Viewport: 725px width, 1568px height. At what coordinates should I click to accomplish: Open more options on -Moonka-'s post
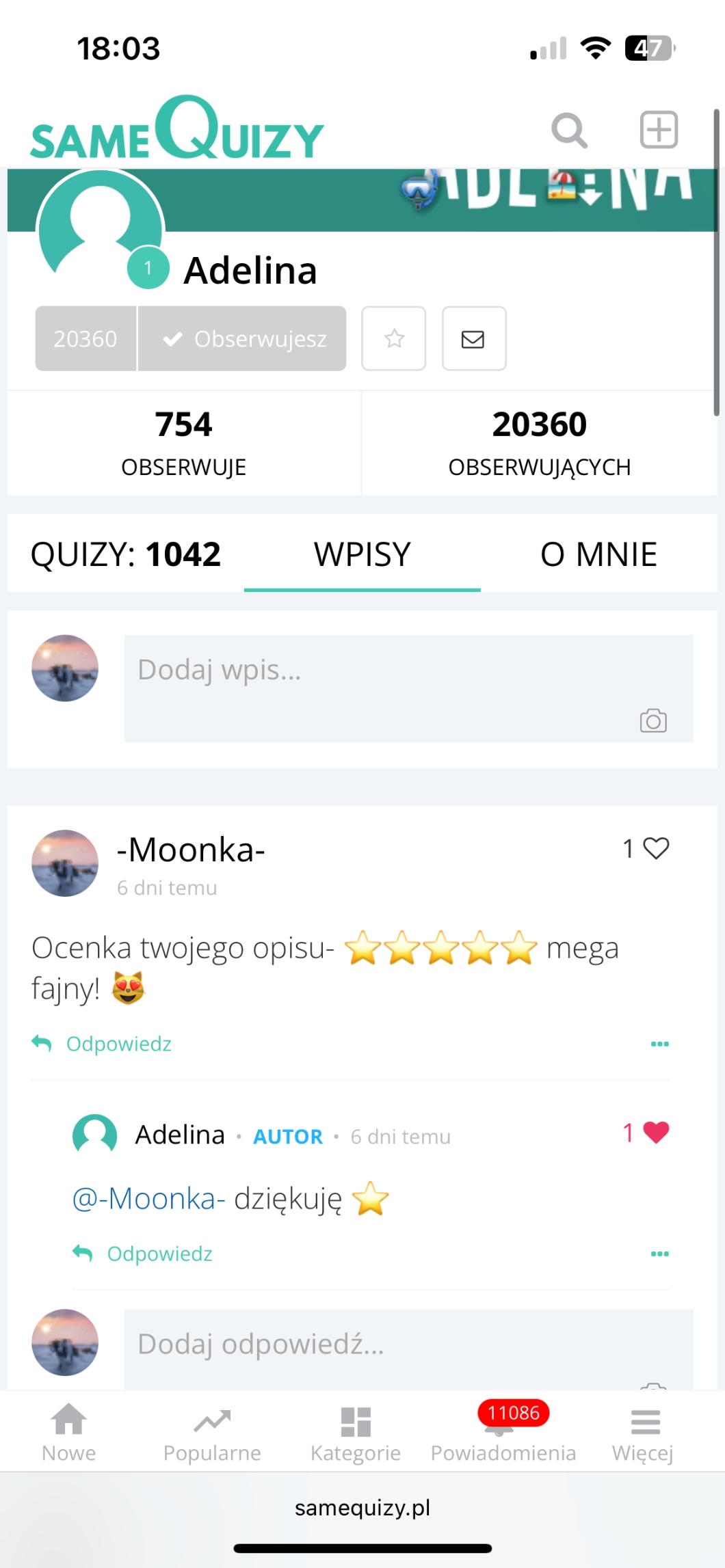659,1044
